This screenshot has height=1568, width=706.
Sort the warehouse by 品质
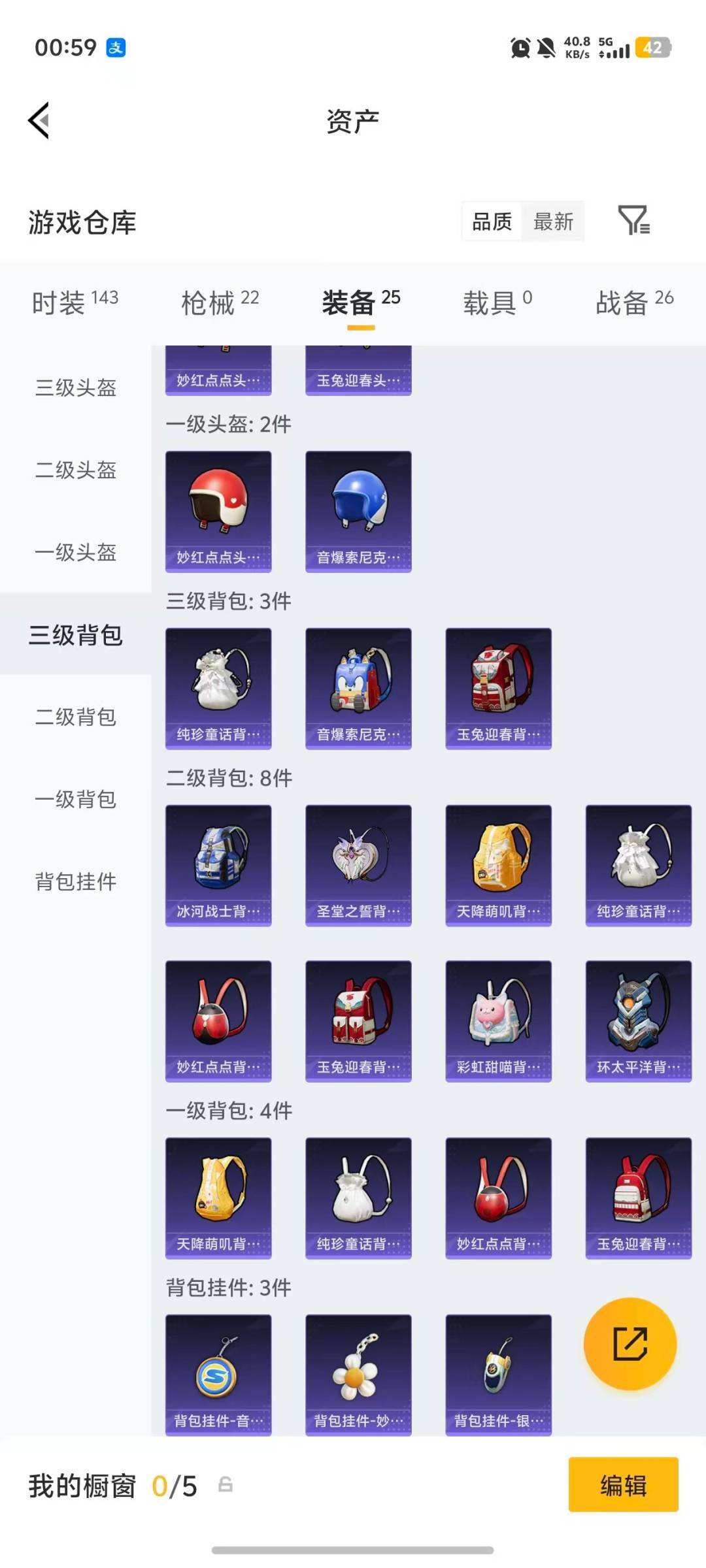pyautogui.click(x=492, y=222)
